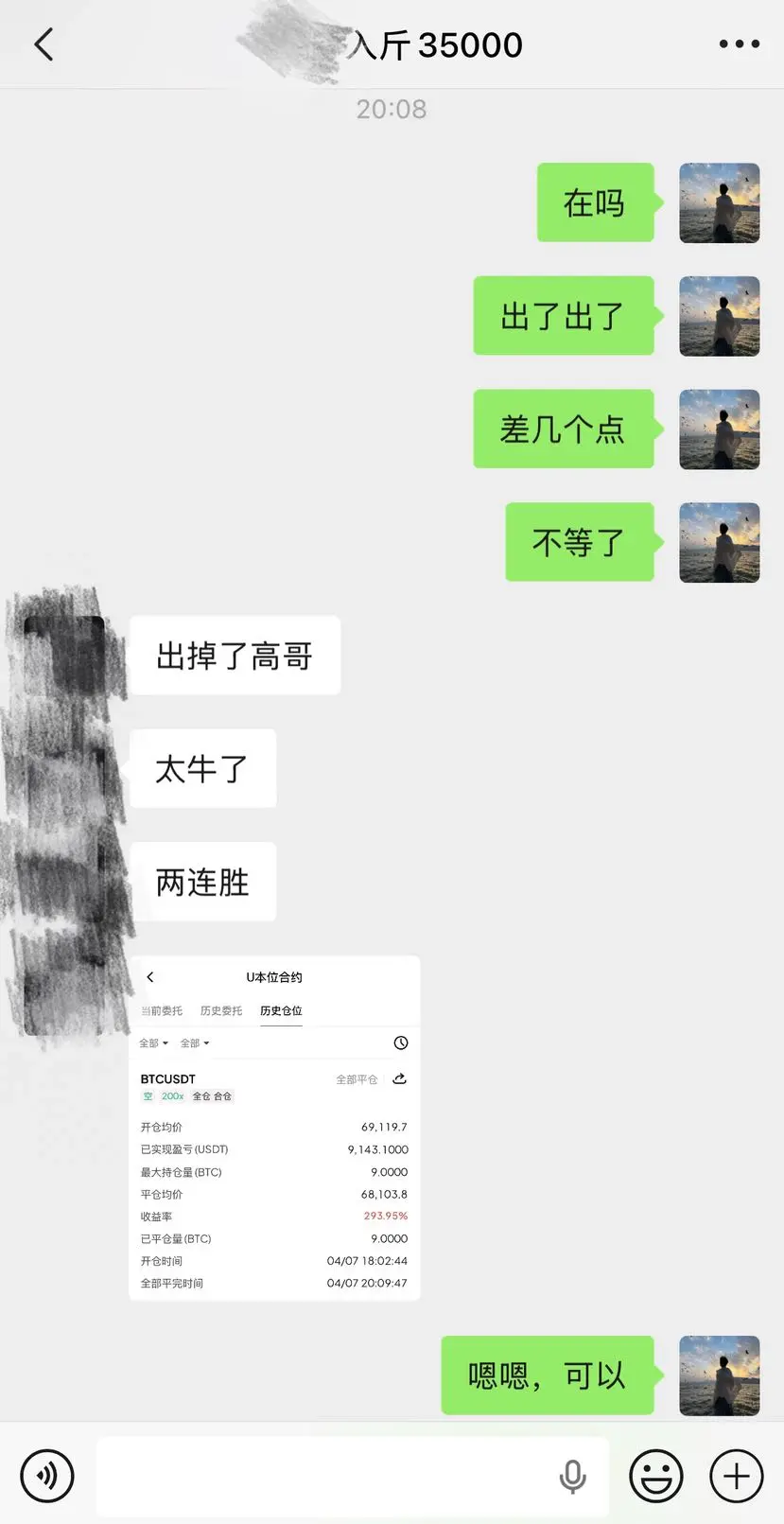This screenshot has height=1524, width=784.
Task: Select the 历史仓位 tab
Action: [281, 1010]
